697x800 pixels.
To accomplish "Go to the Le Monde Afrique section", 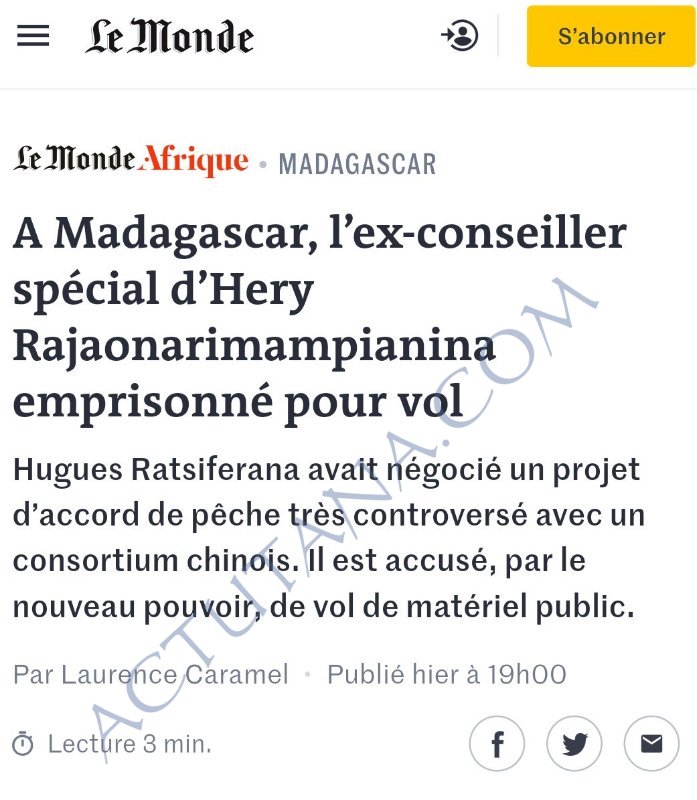I will pos(130,161).
